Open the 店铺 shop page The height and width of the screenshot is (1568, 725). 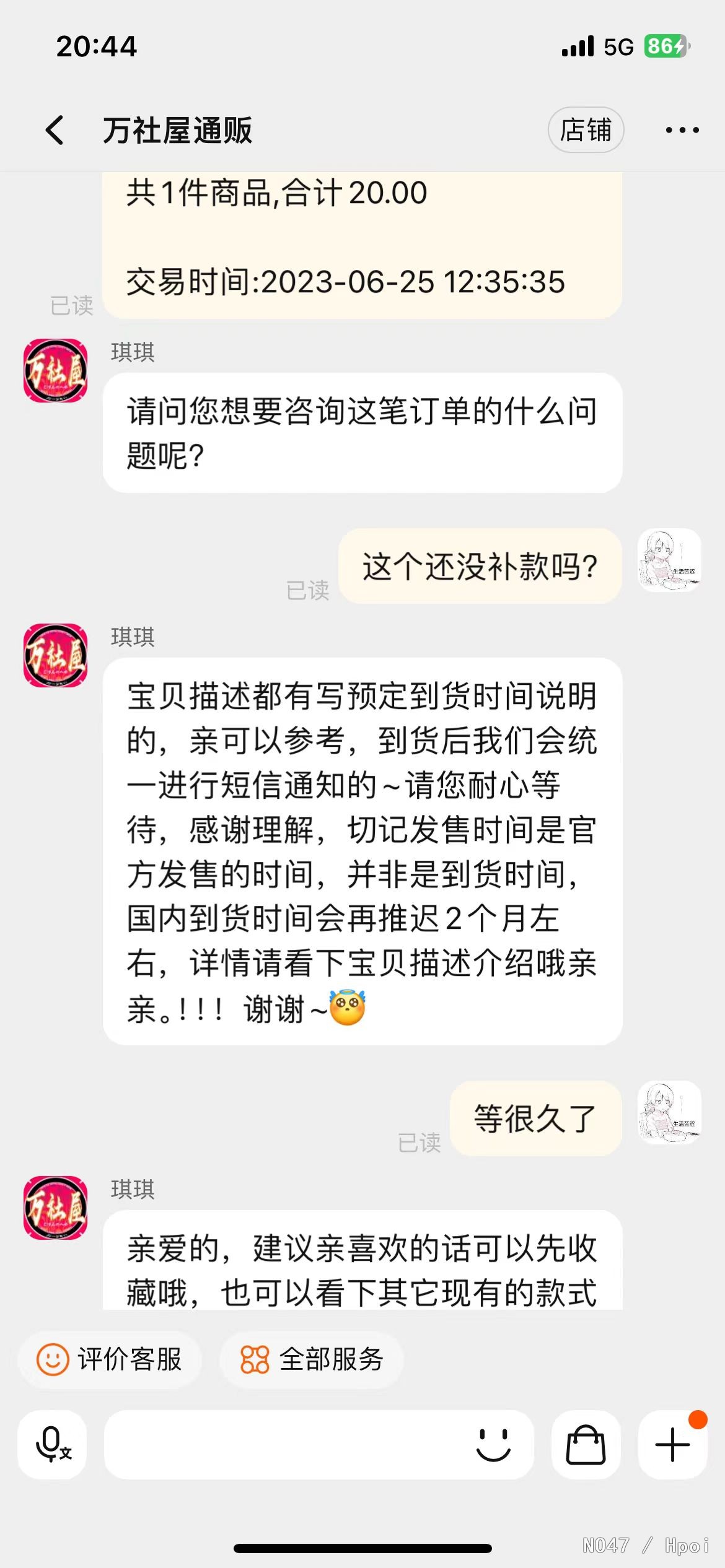pos(586,131)
